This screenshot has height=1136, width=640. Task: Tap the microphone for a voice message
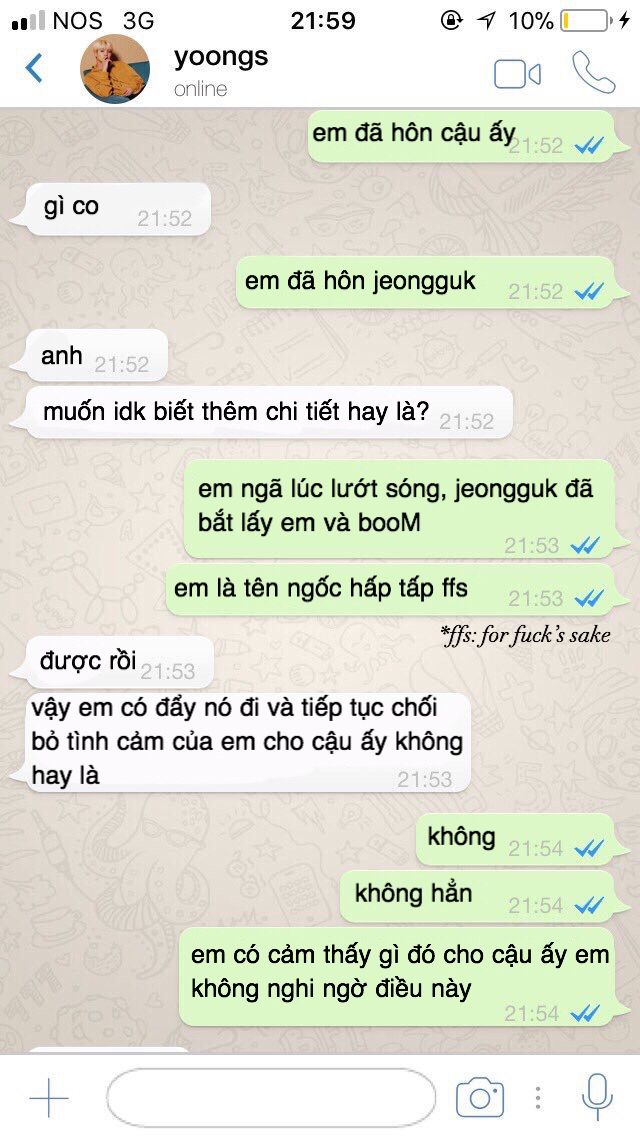[597, 1097]
